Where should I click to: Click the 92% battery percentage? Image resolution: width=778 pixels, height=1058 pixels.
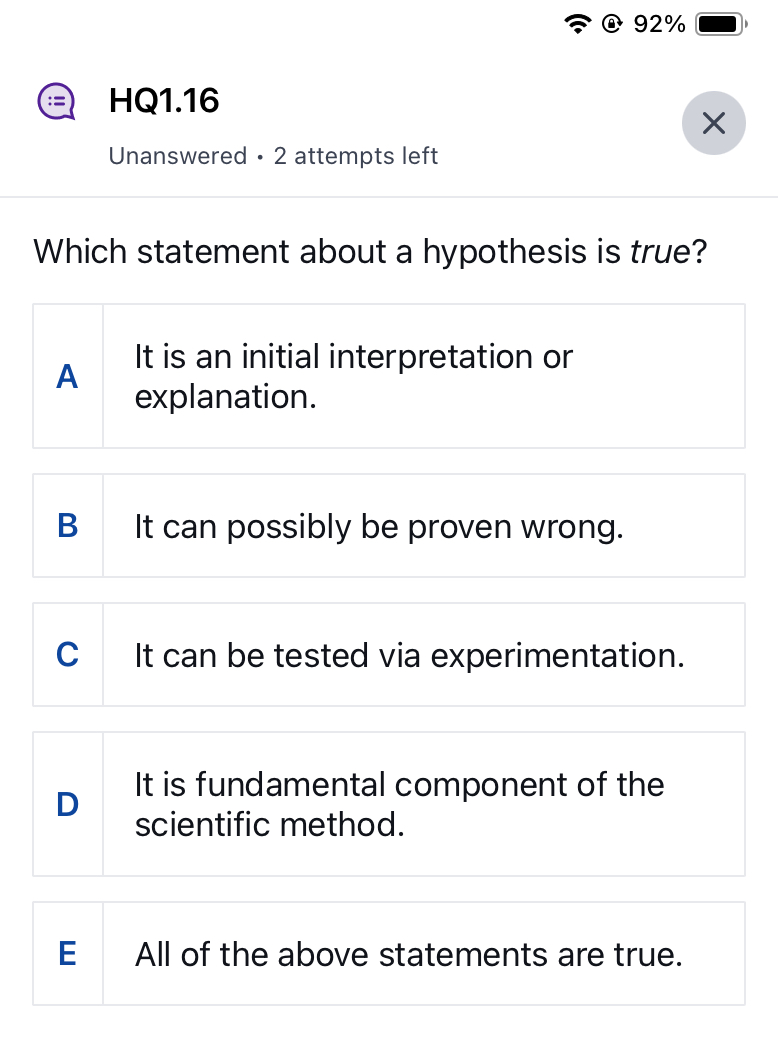[x=659, y=23]
